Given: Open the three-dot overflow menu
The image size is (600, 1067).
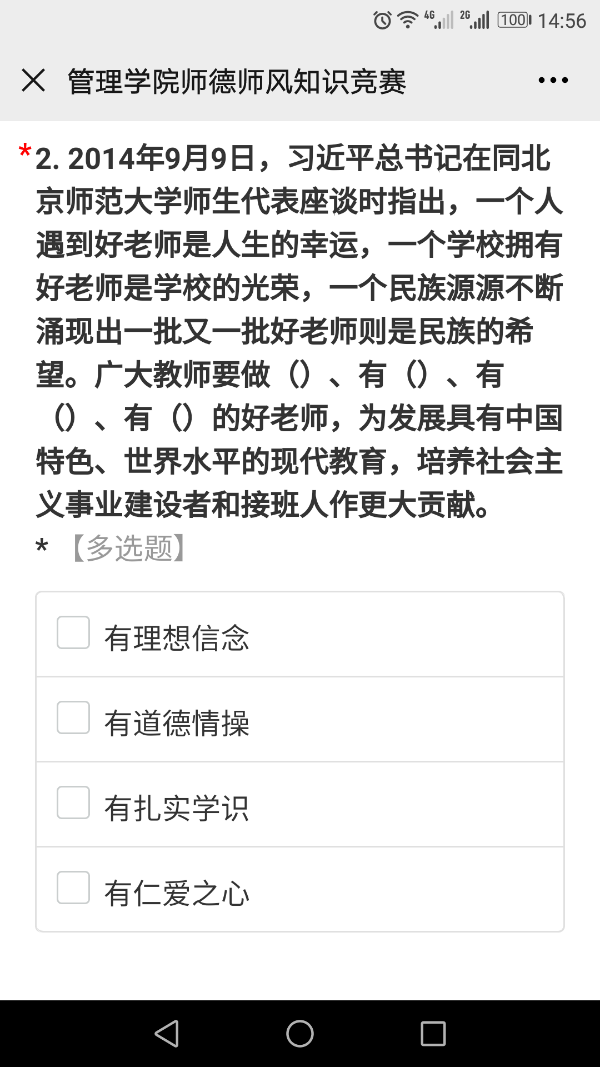Looking at the screenshot, I should tap(552, 81).
